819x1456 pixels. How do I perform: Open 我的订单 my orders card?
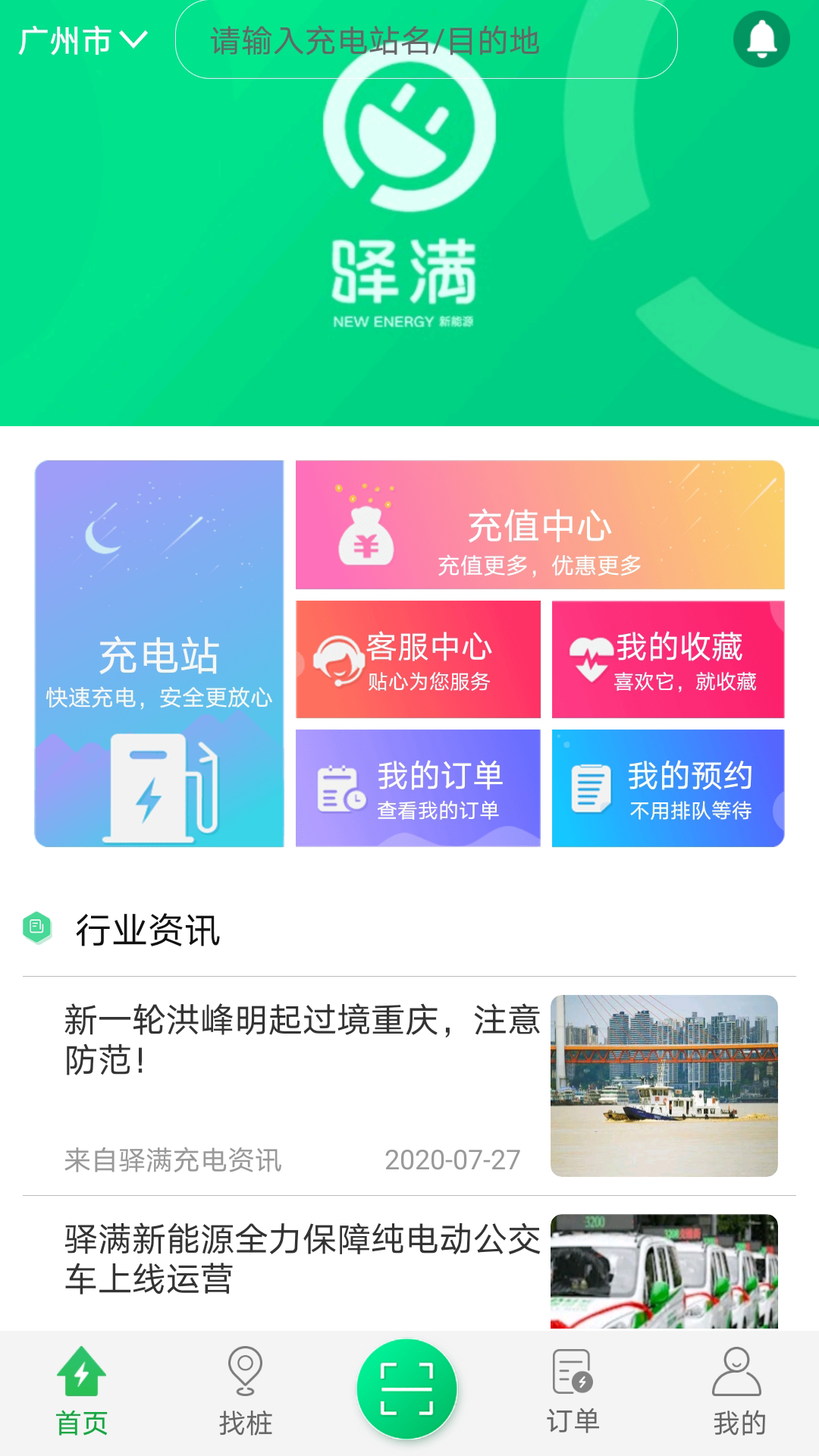418,789
